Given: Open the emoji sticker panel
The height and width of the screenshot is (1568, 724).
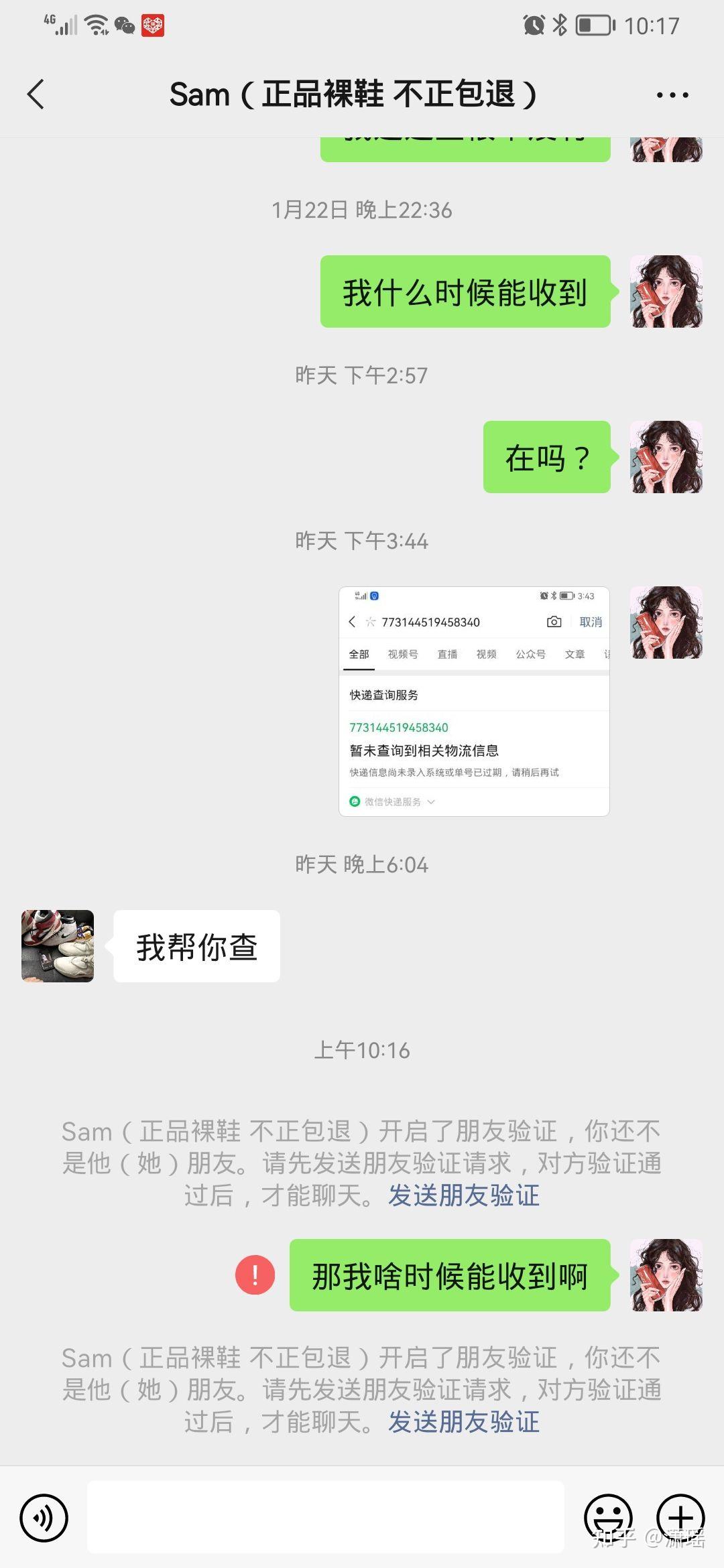Looking at the screenshot, I should point(608,1518).
